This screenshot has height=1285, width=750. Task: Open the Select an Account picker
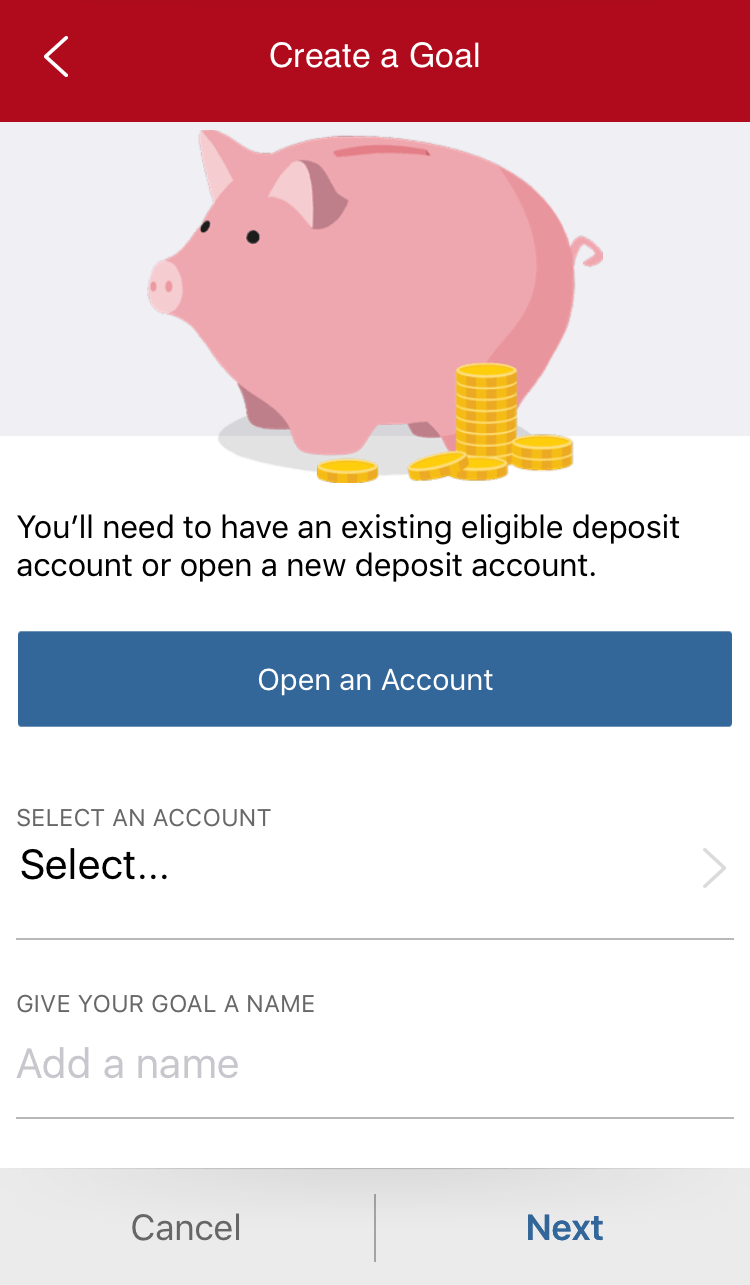point(375,866)
